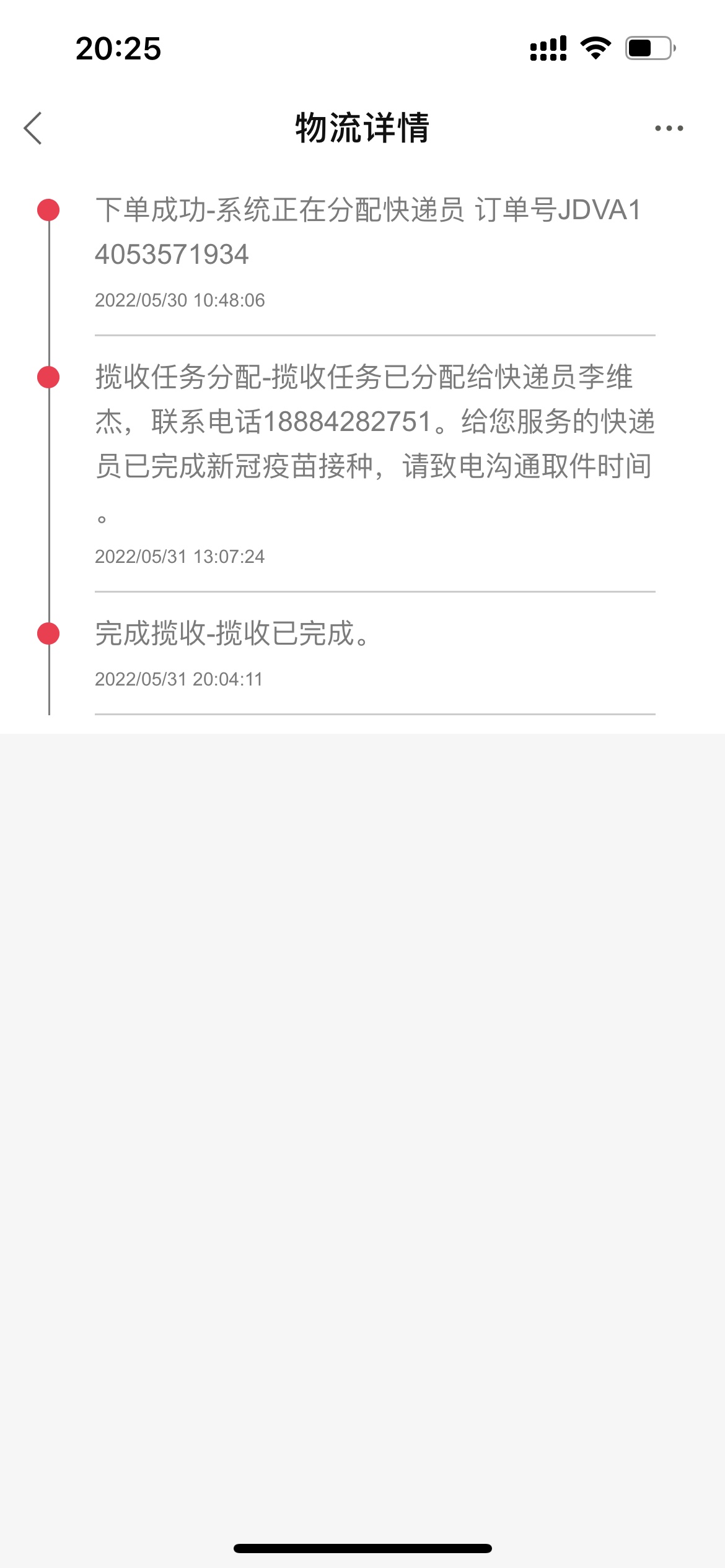Go back from the 物流详情 page
Viewport: 725px width, 1568px height.
coord(33,128)
